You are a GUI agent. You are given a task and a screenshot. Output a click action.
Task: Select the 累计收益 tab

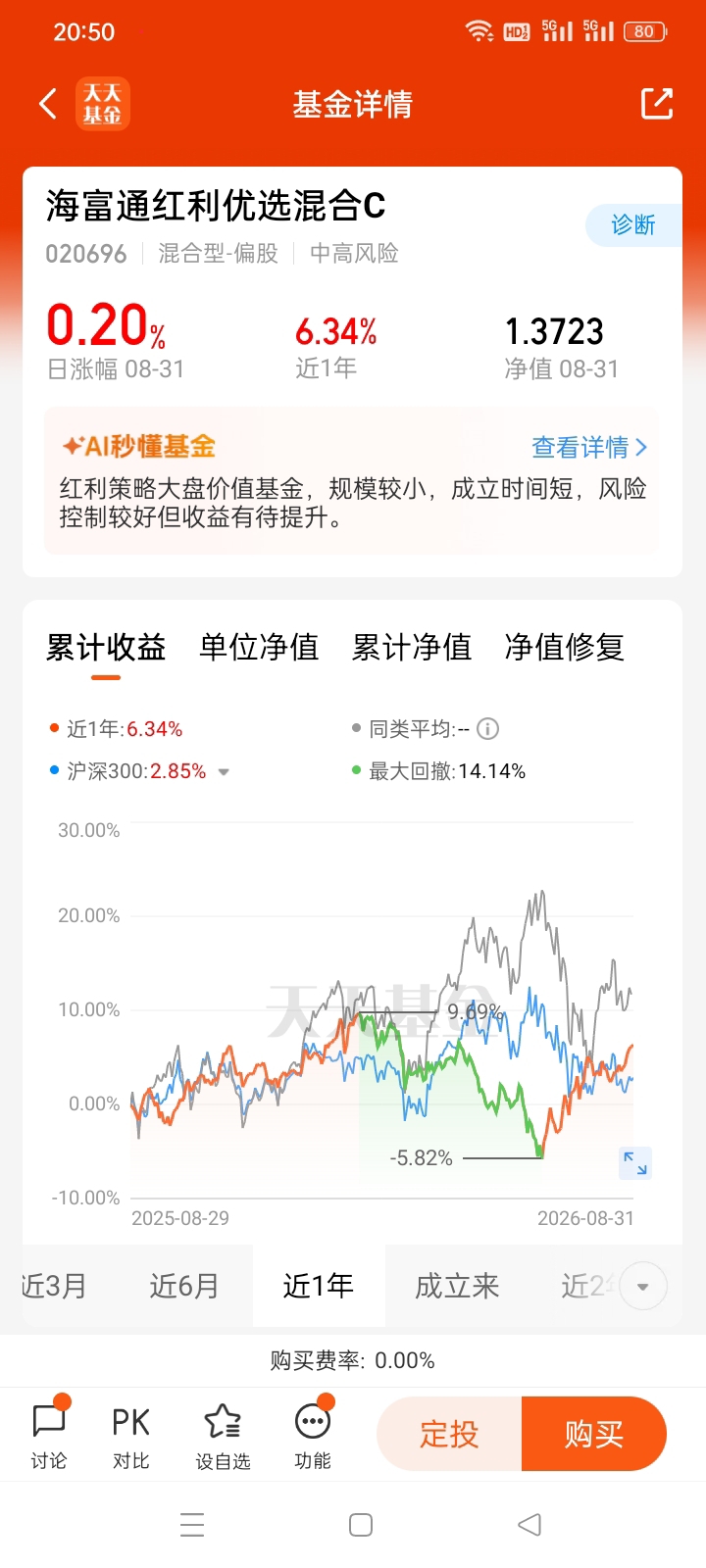click(x=106, y=648)
